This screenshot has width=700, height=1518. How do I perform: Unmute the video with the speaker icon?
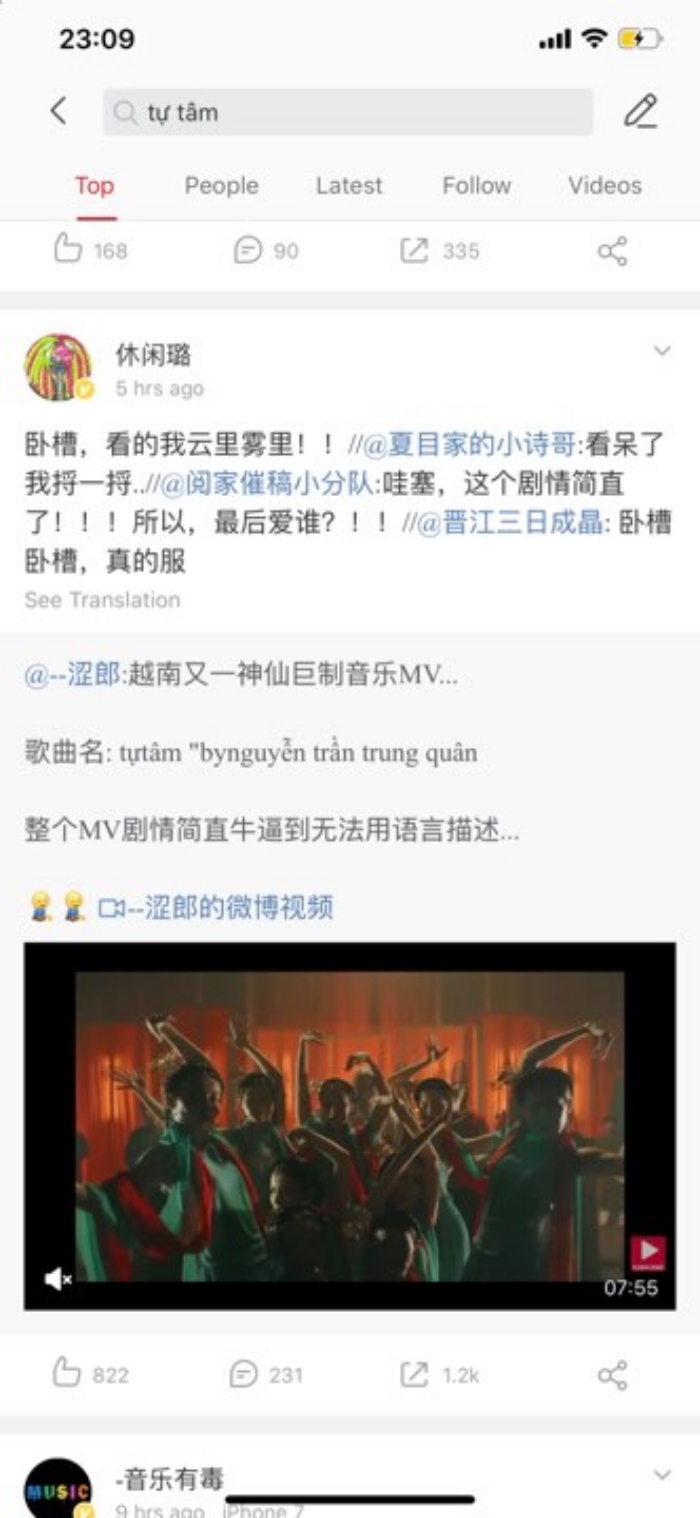pos(58,1278)
